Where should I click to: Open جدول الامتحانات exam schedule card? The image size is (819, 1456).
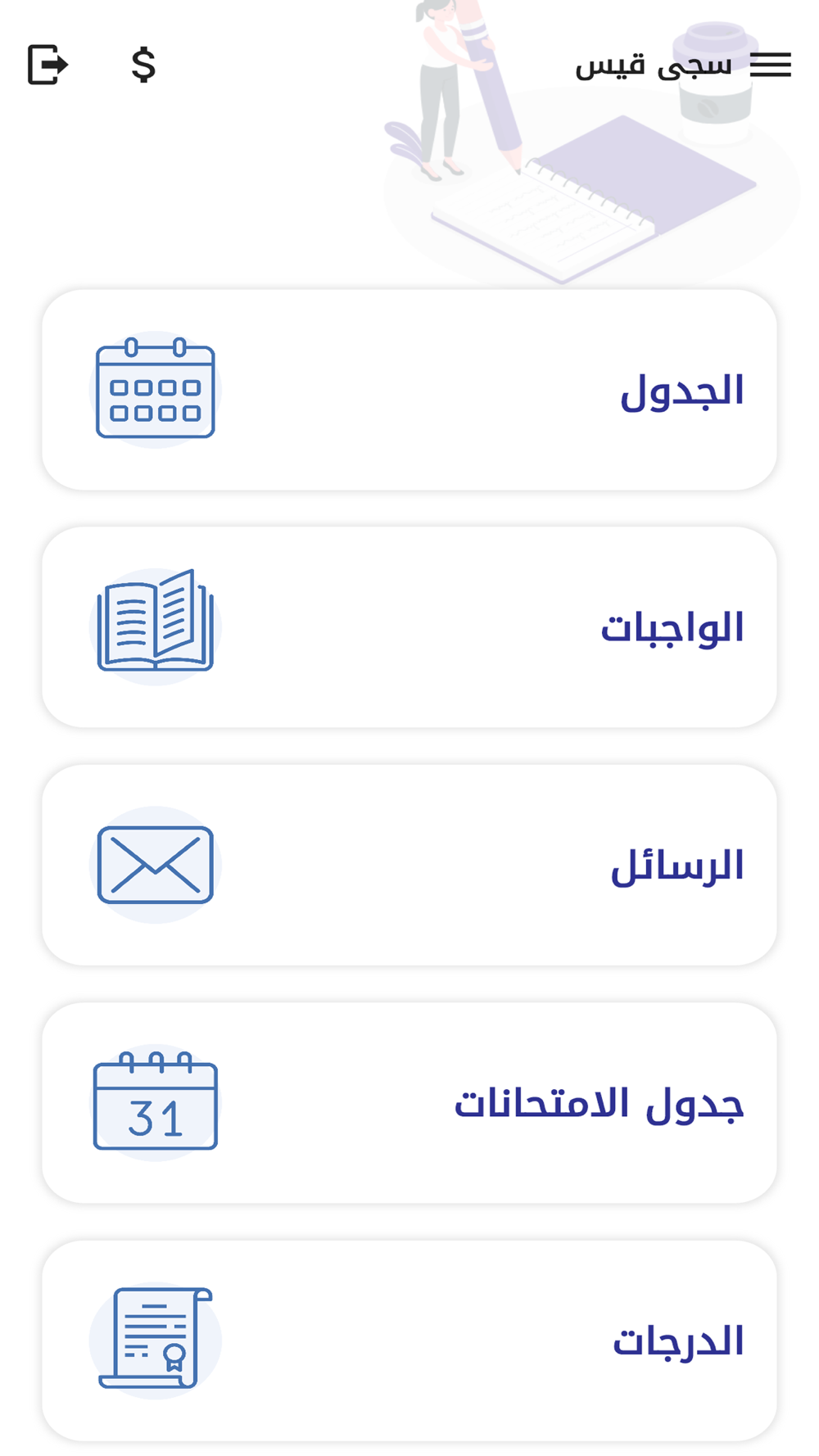pyautogui.click(x=409, y=1103)
